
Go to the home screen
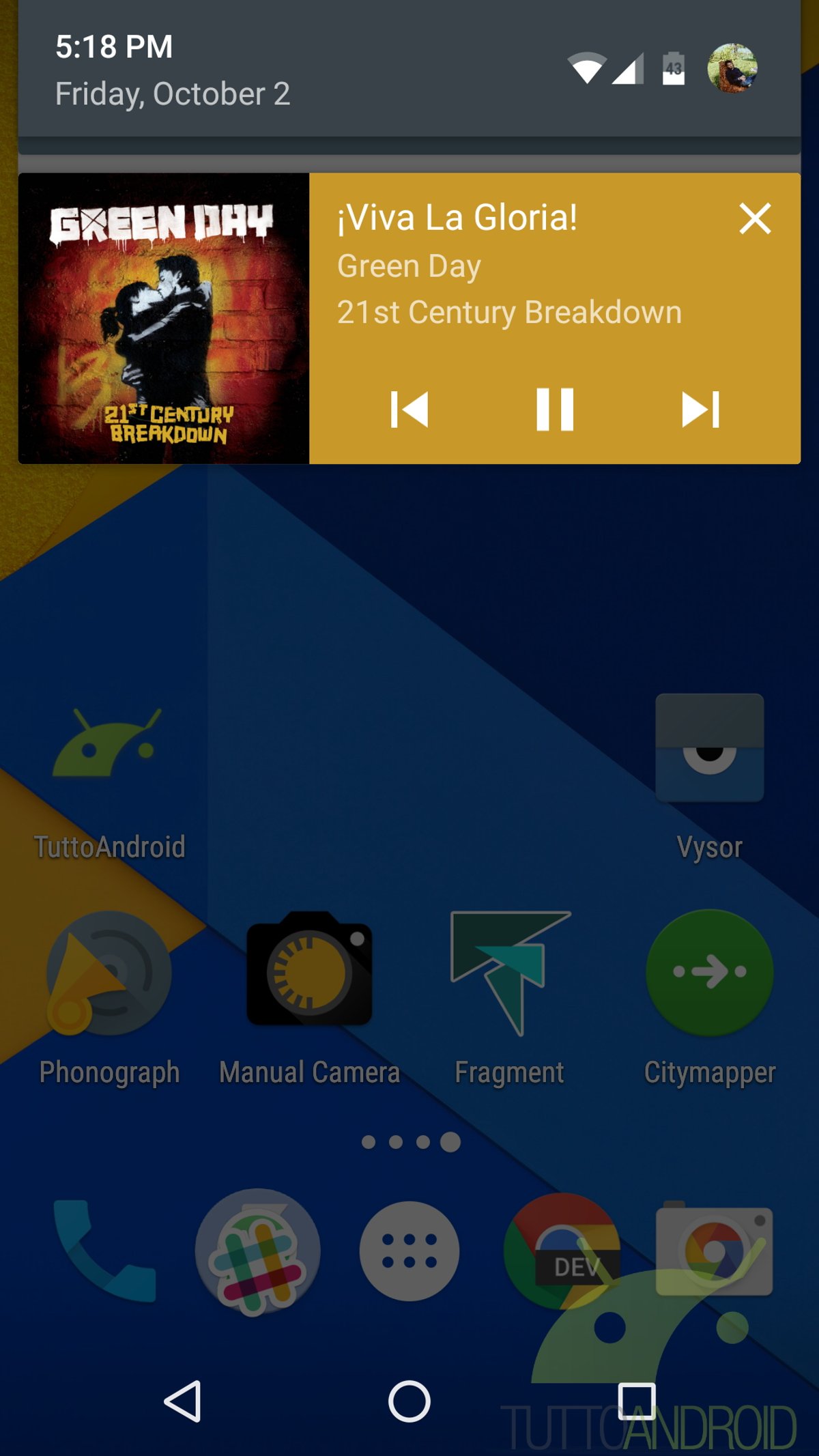pyautogui.click(x=409, y=1401)
